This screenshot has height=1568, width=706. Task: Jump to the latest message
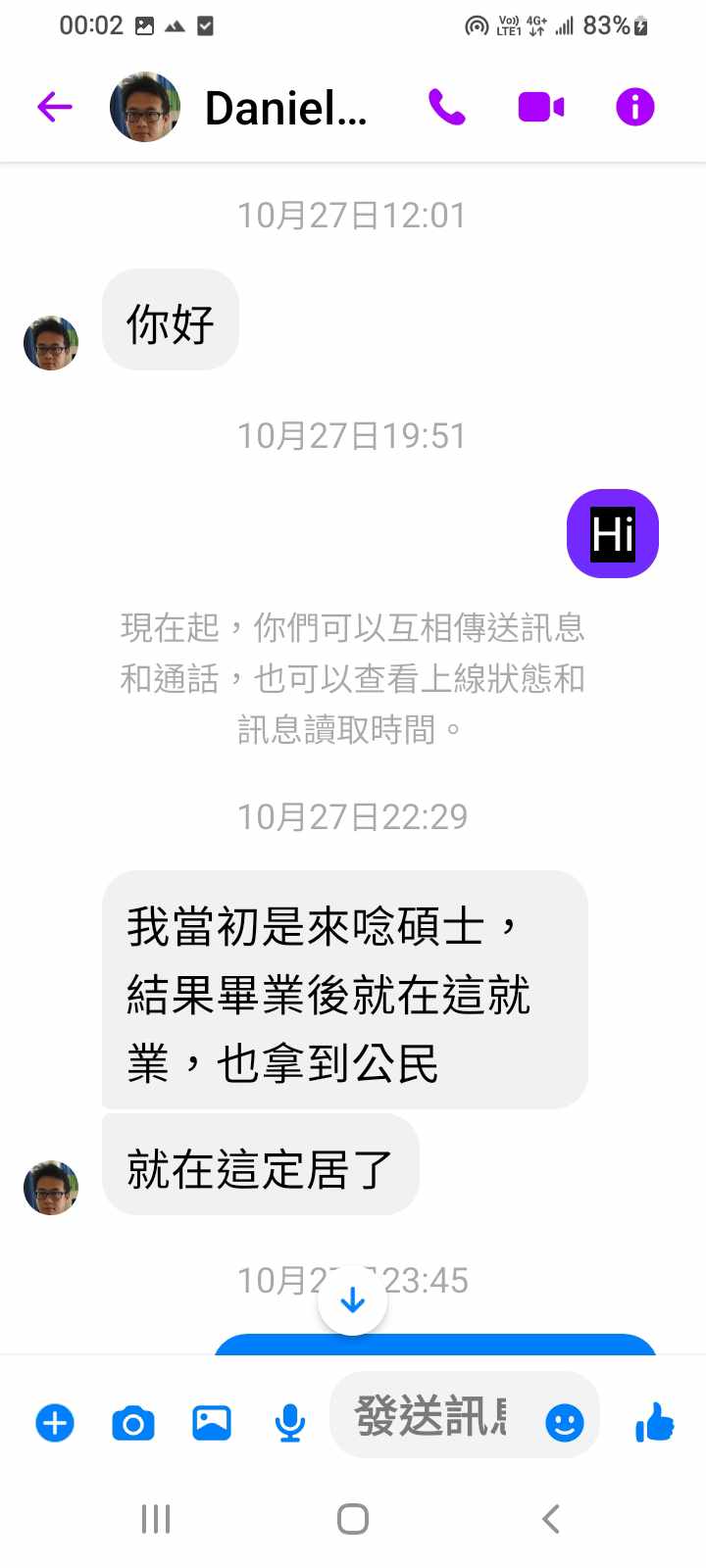pyautogui.click(x=353, y=1300)
